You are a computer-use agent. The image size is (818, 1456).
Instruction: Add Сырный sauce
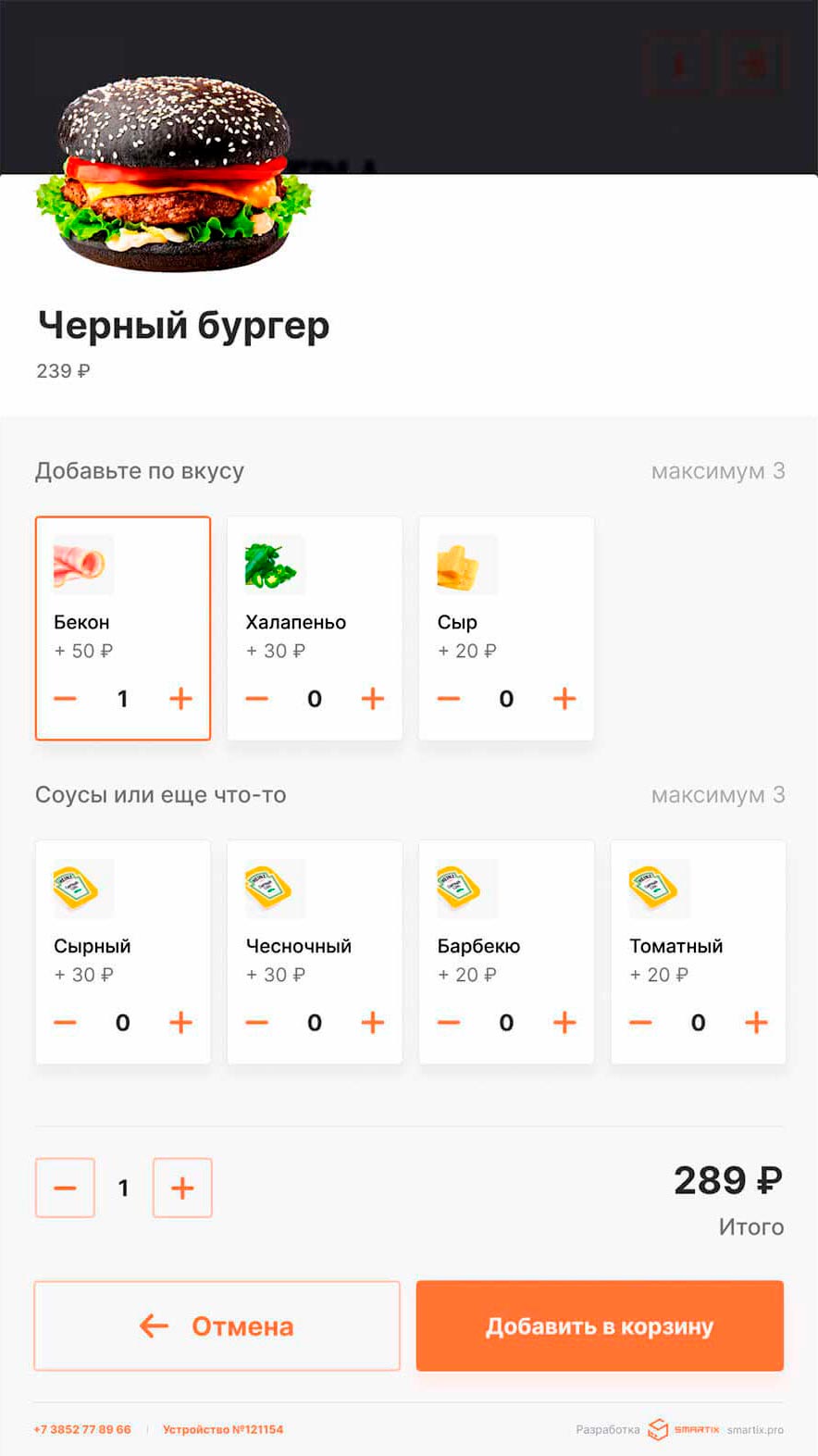(181, 1023)
